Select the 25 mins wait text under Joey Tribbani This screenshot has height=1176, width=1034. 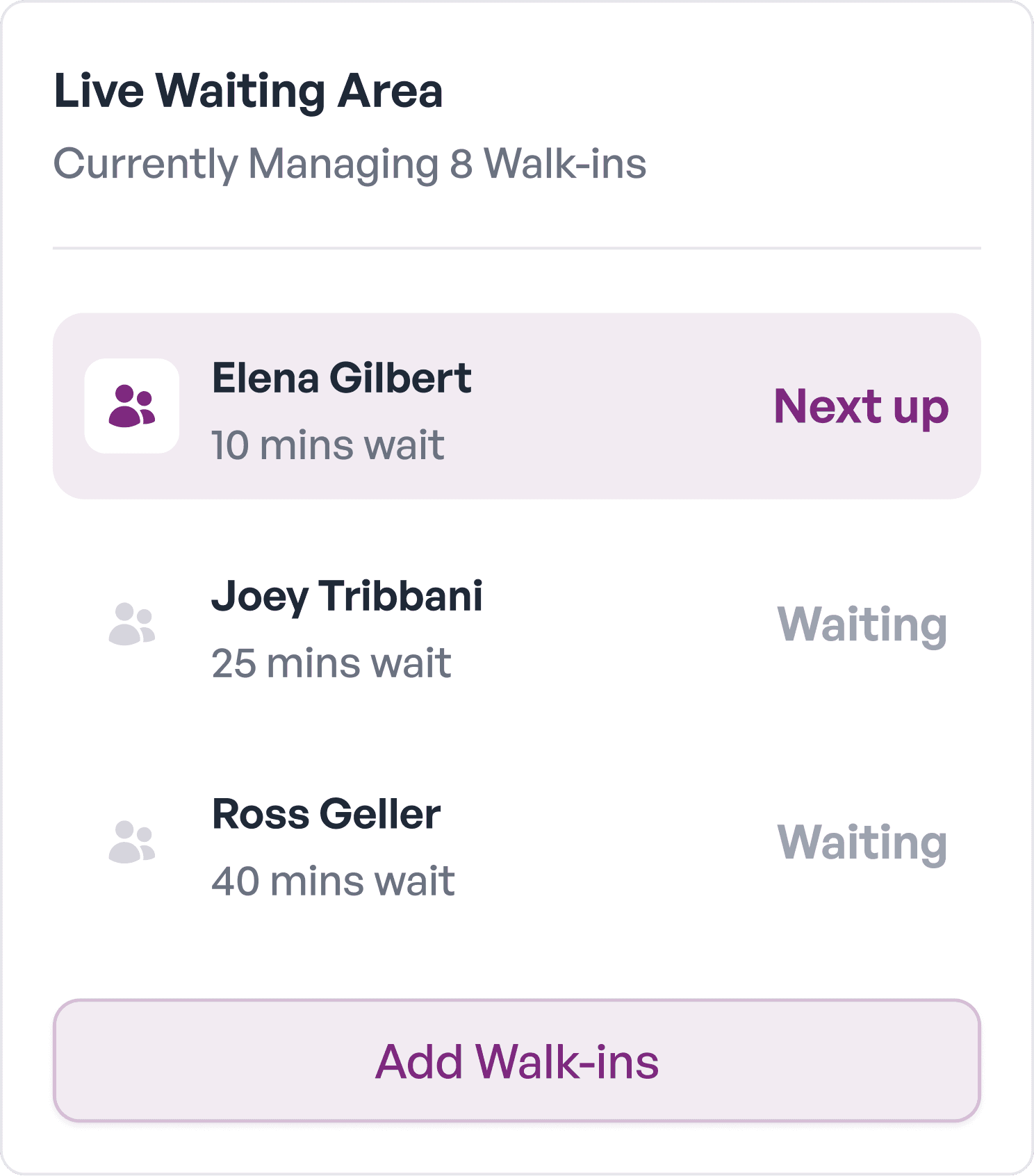[x=332, y=663]
